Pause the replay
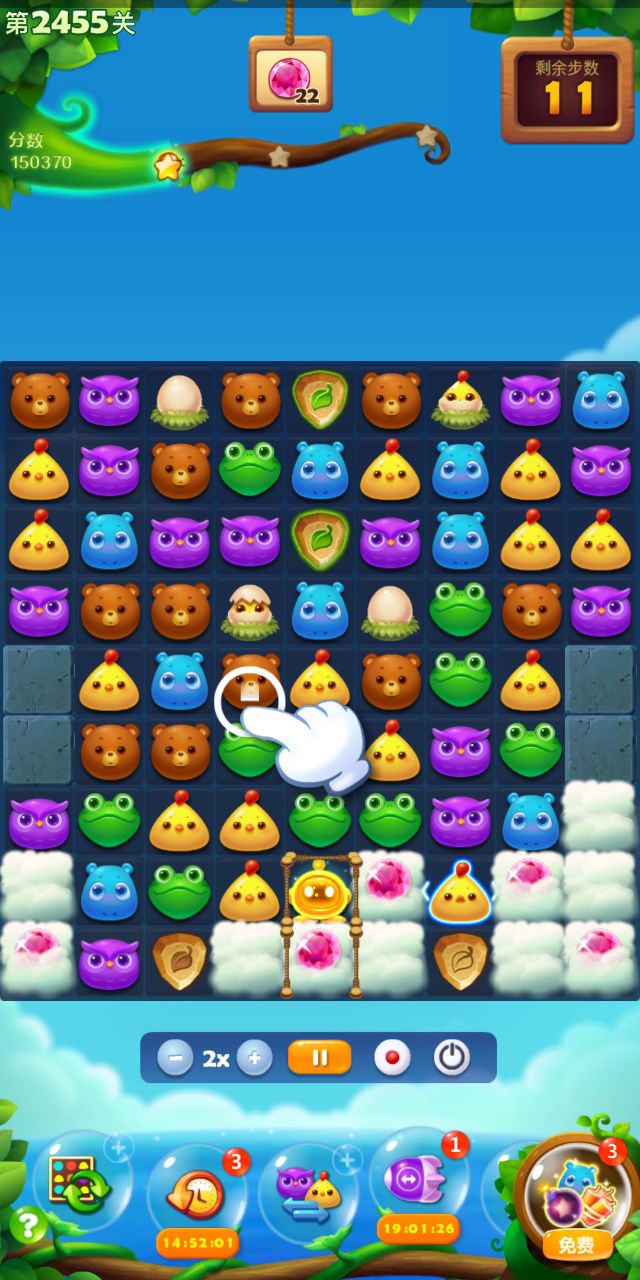 319,1057
